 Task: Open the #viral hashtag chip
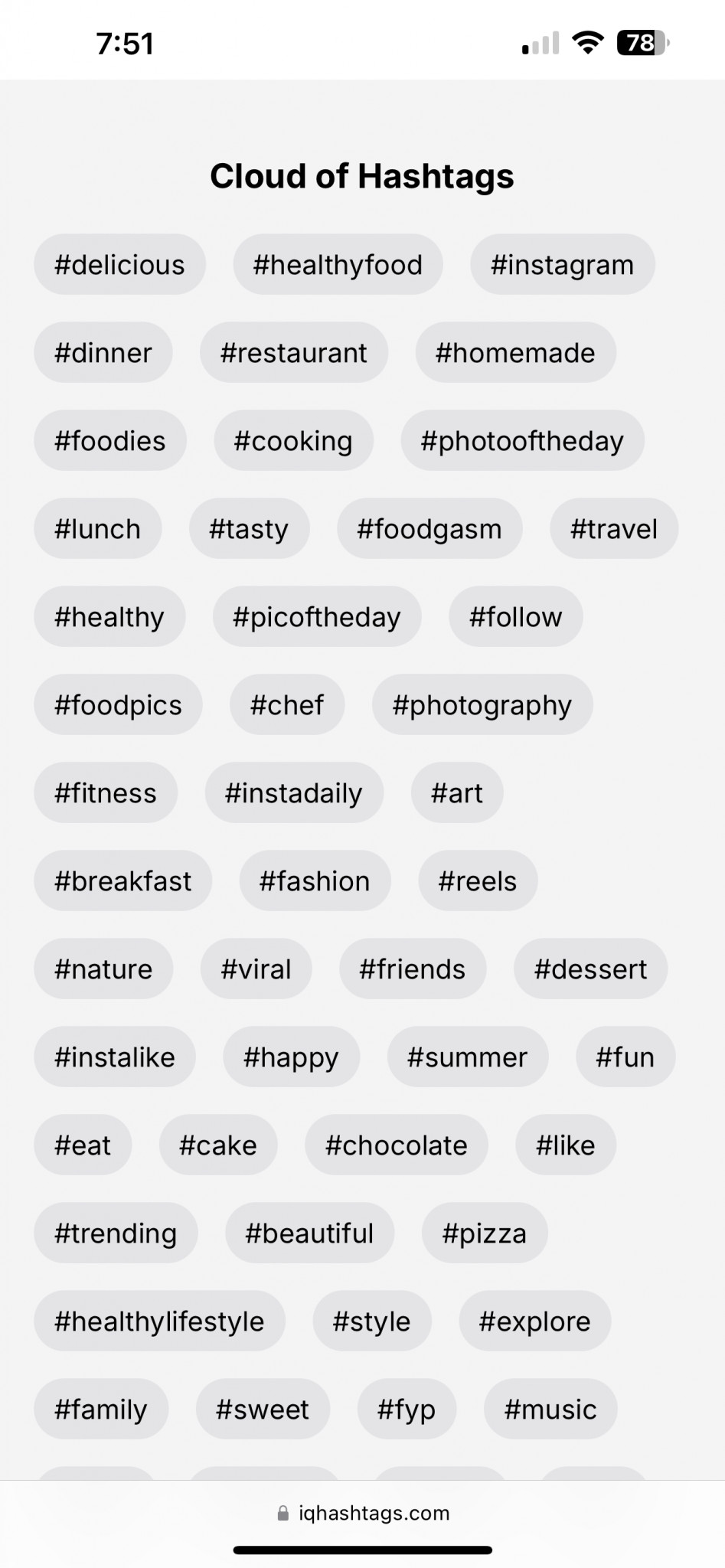click(x=256, y=969)
